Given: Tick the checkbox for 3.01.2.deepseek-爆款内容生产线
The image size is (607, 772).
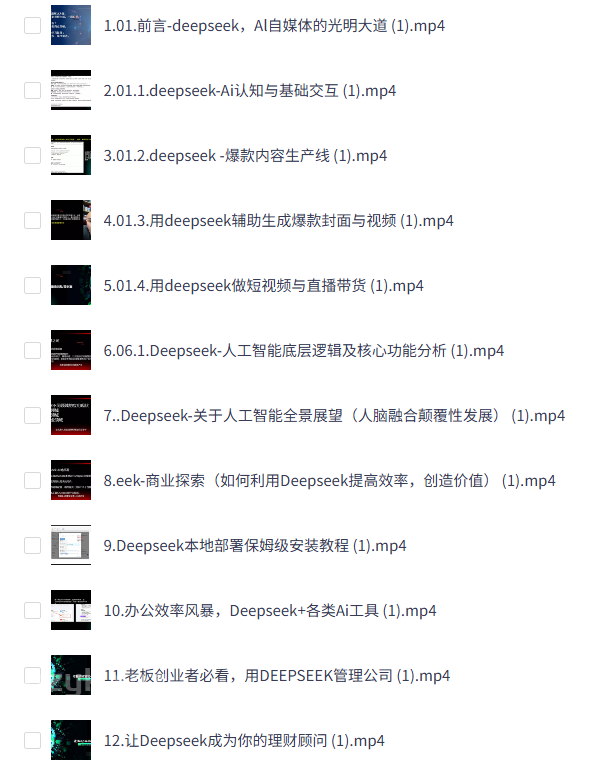Looking at the screenshot, I should click(32, 155).
